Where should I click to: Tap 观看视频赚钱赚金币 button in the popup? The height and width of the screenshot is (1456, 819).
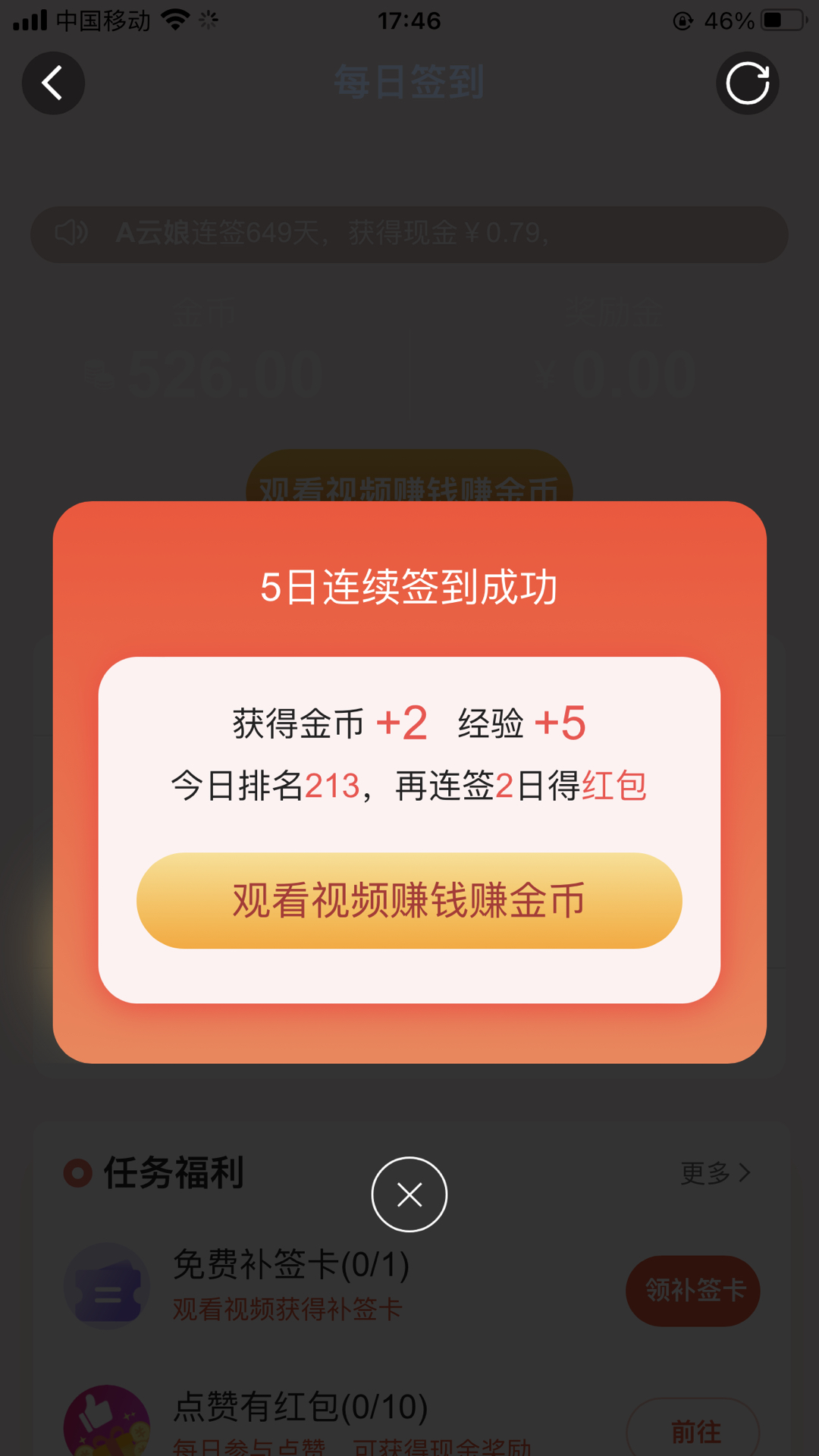click(409, 900)
